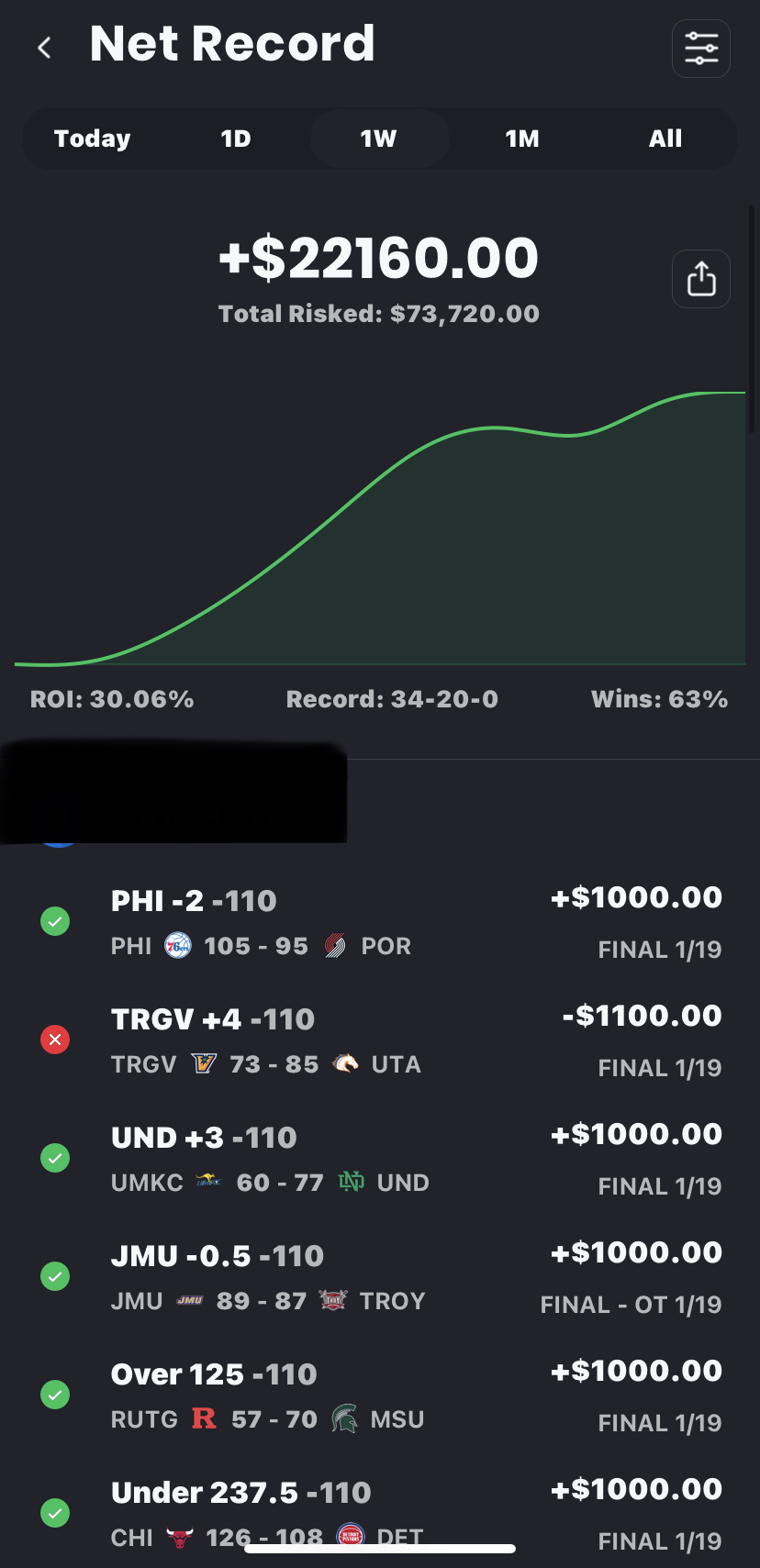The height and width of the screenshot is (1568, 760).
Task: Open the TRGV +4 bet
Action: pos(379,1040)
